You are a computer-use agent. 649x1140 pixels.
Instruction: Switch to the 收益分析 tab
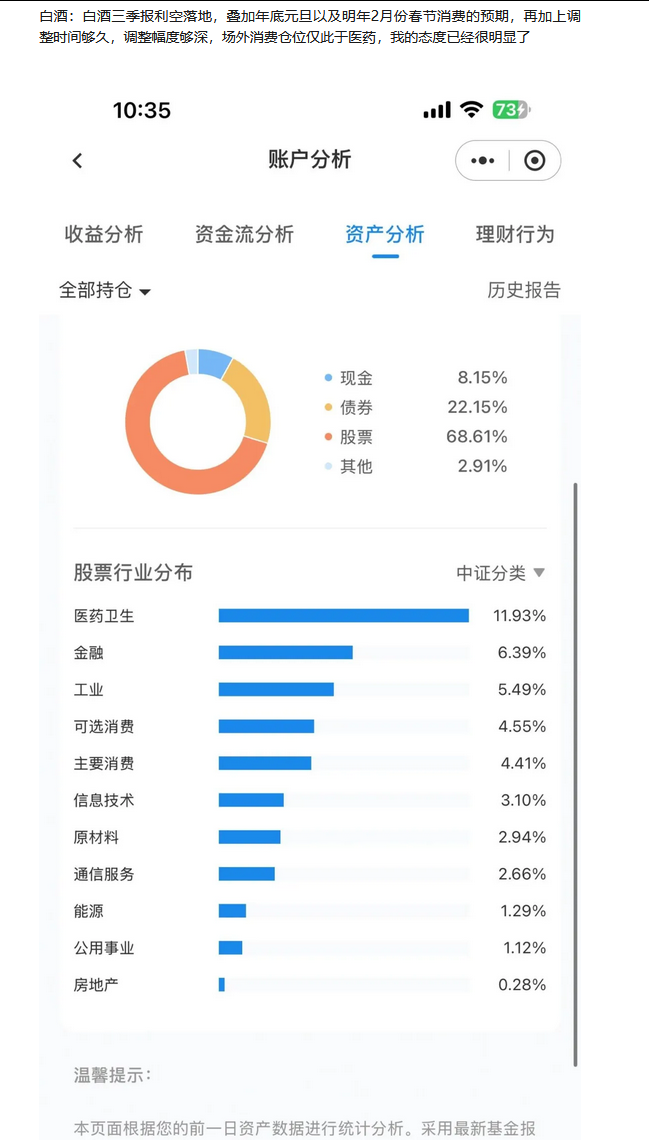(104, 234)
